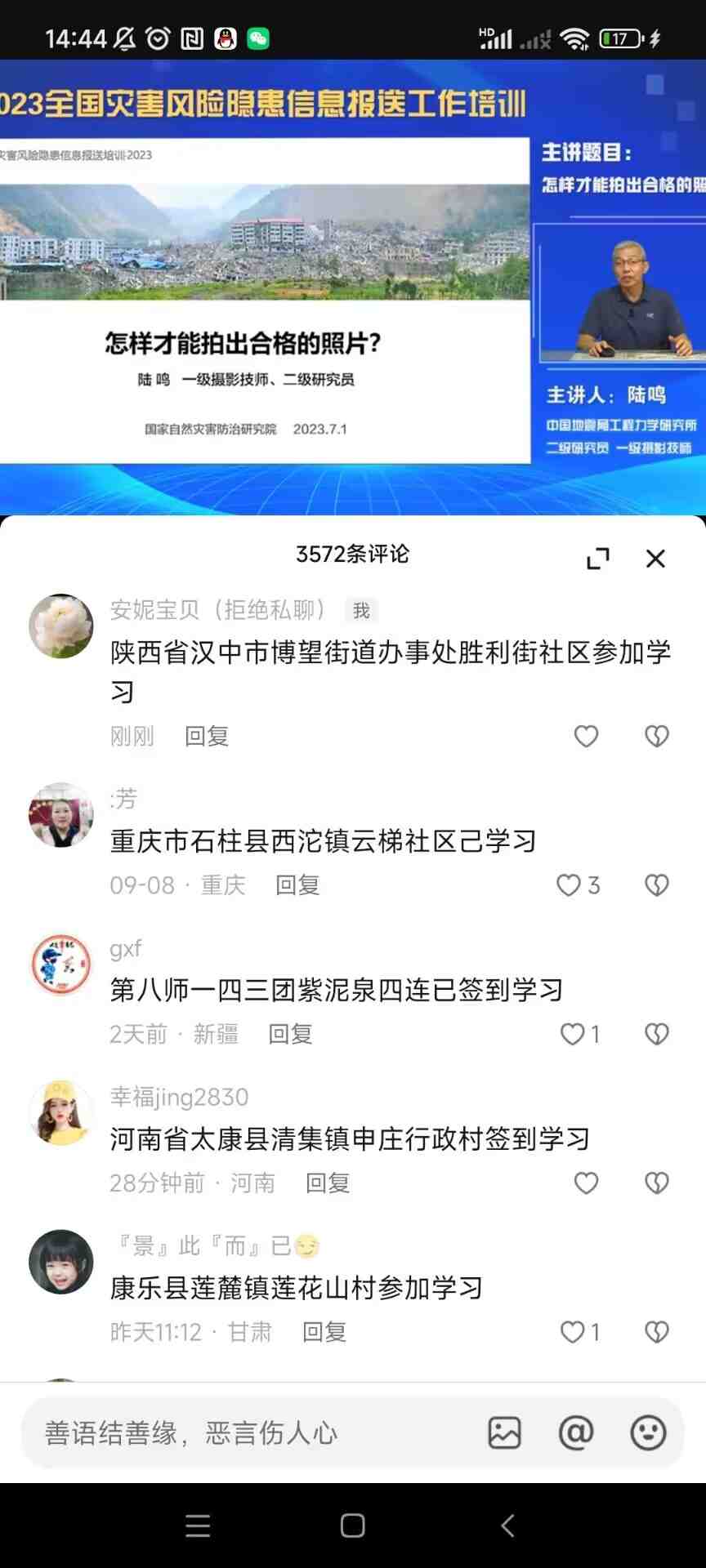
Task: Reply to 幸福jing2830's comment
Action: (328, 1183)
